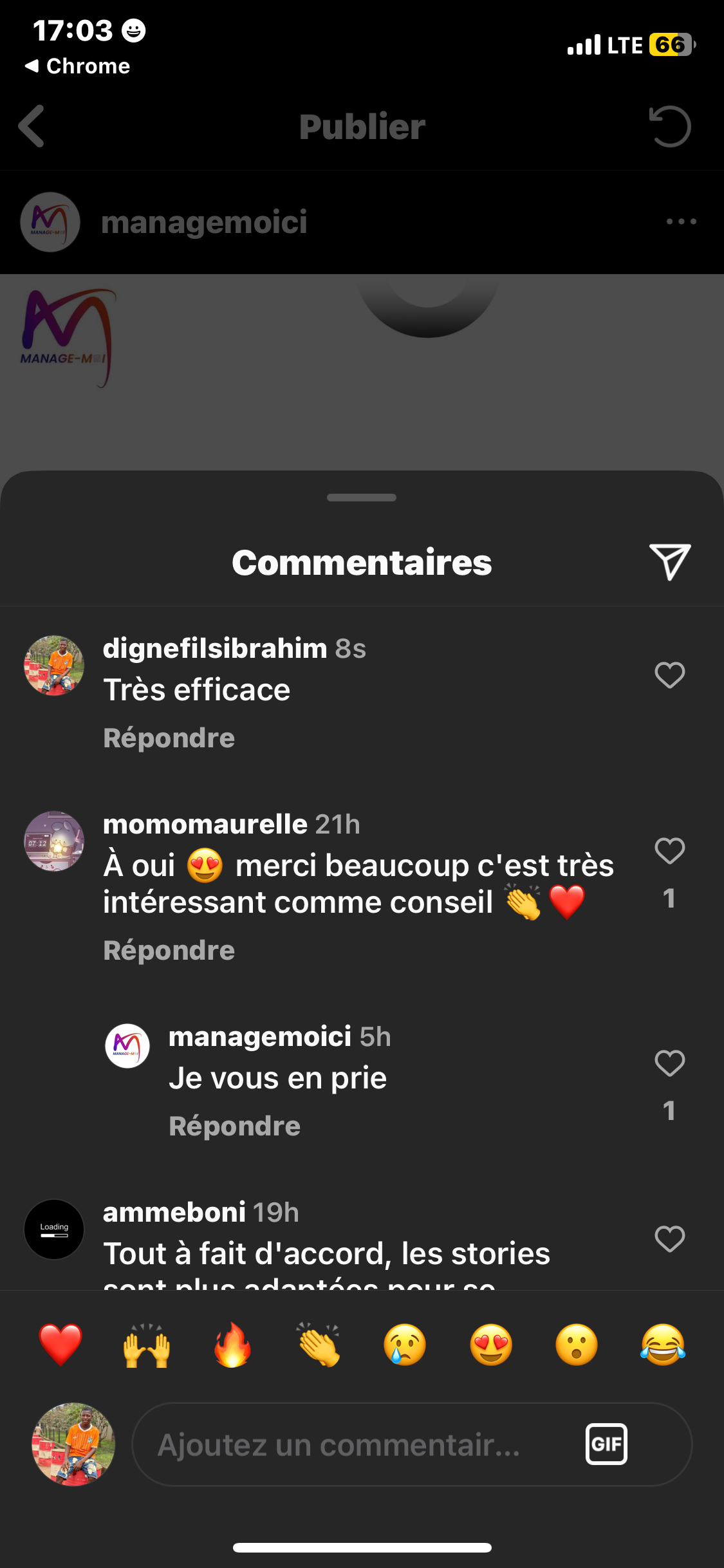Open ammeboni's profile picture
Viewport: 724px width, 1568px height.
pyautogui.click(x=54, y=1229)
